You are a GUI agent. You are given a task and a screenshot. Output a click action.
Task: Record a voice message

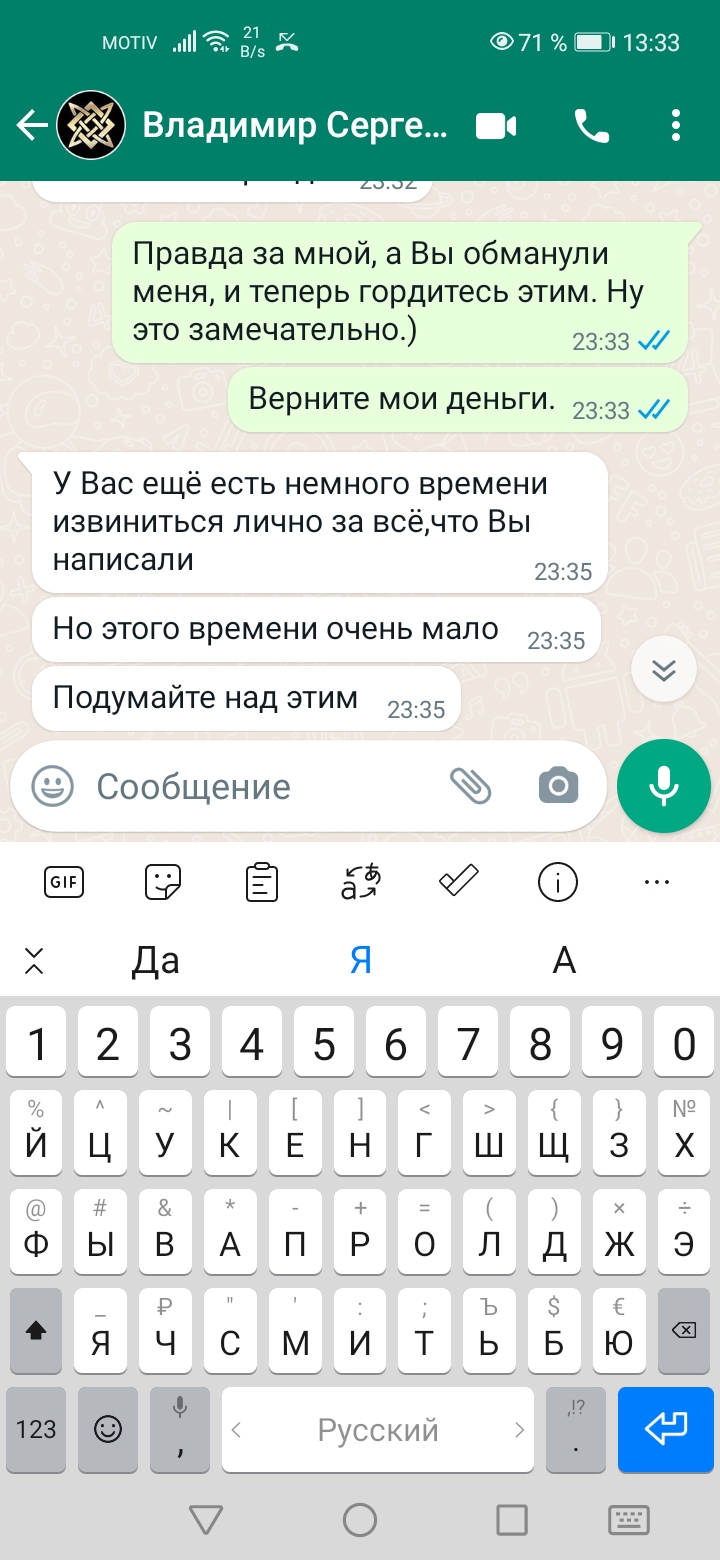click(x=664, y=787)
